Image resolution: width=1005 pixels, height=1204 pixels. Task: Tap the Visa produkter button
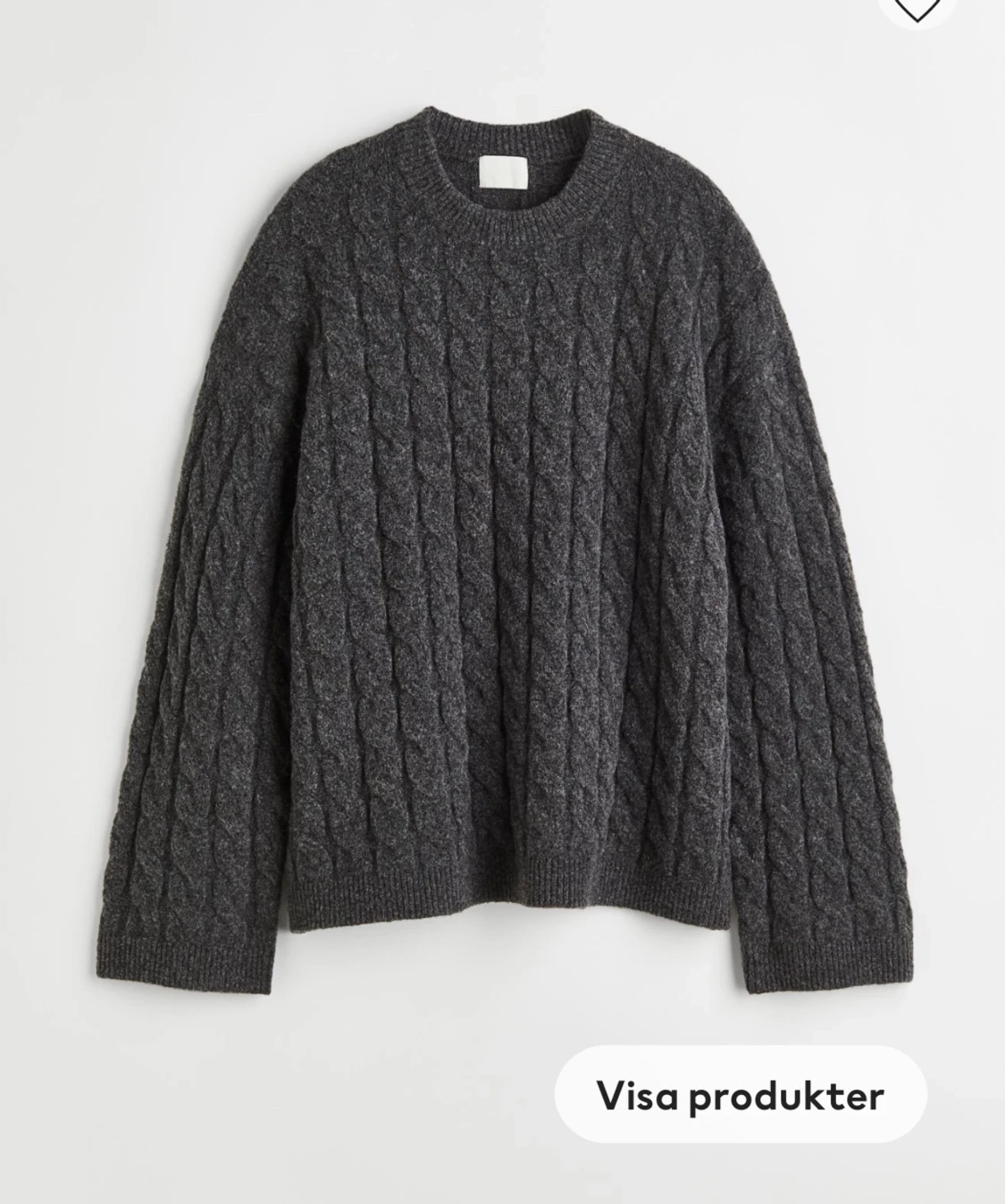(x=741, y=1095)
